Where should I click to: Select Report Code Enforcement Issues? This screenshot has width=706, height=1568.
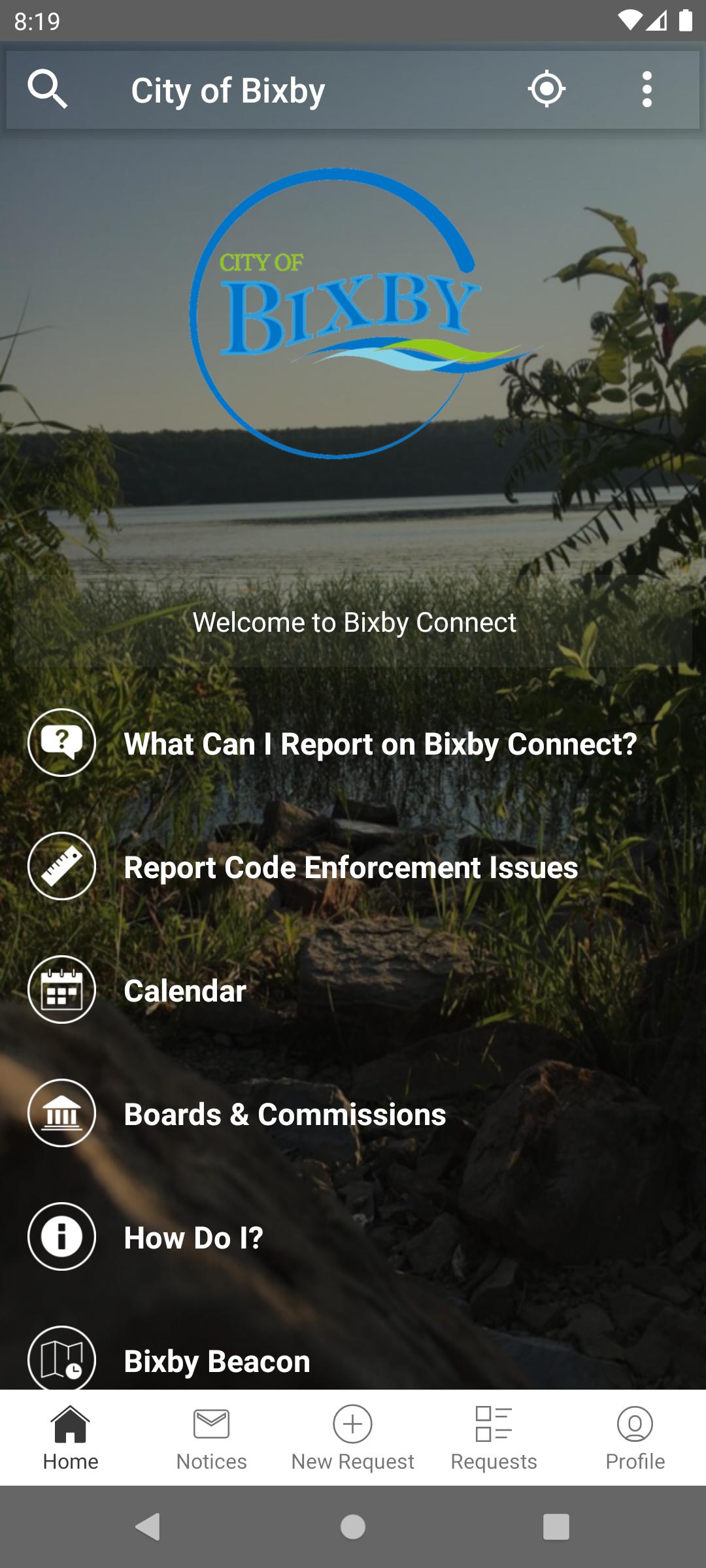(x=350, y=867)
